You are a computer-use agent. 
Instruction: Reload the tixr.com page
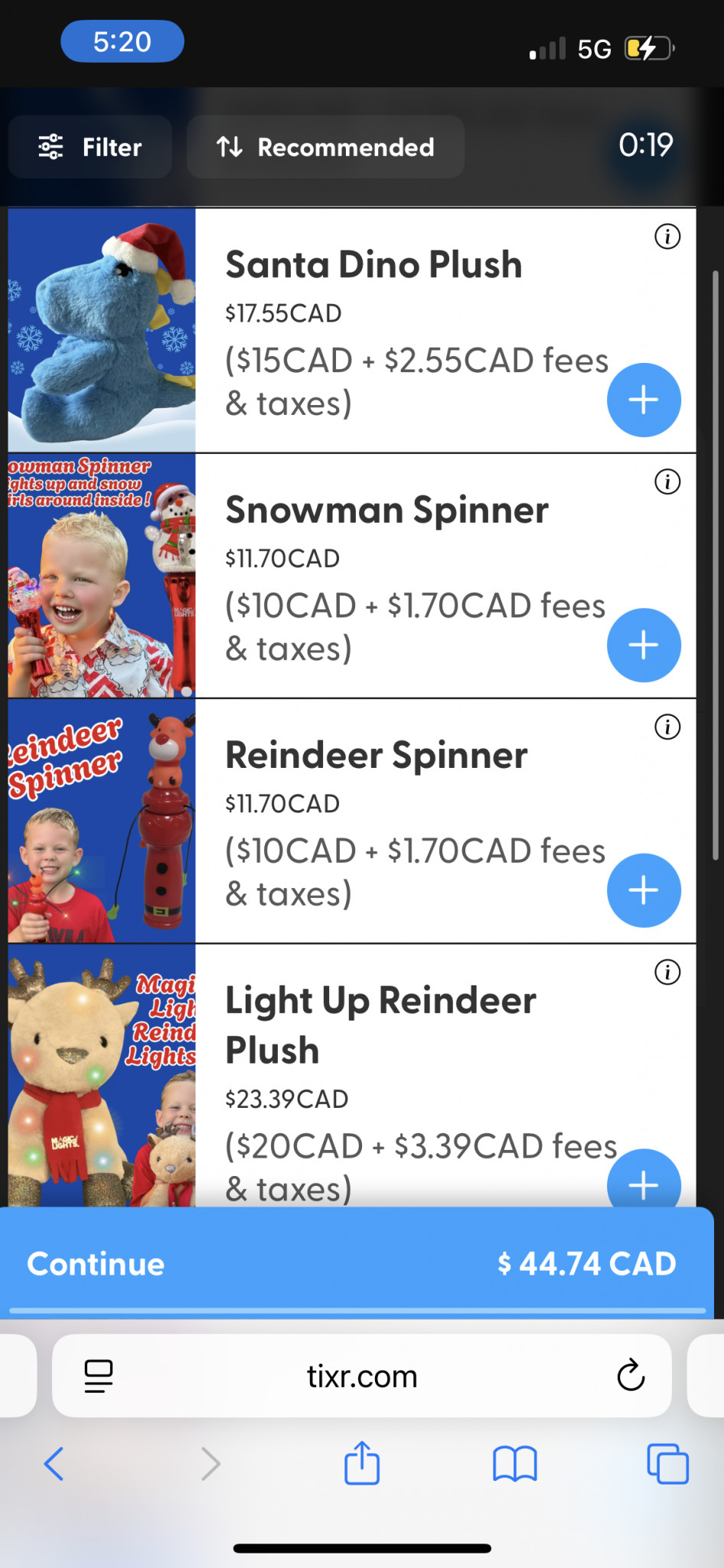point(631,1376)
